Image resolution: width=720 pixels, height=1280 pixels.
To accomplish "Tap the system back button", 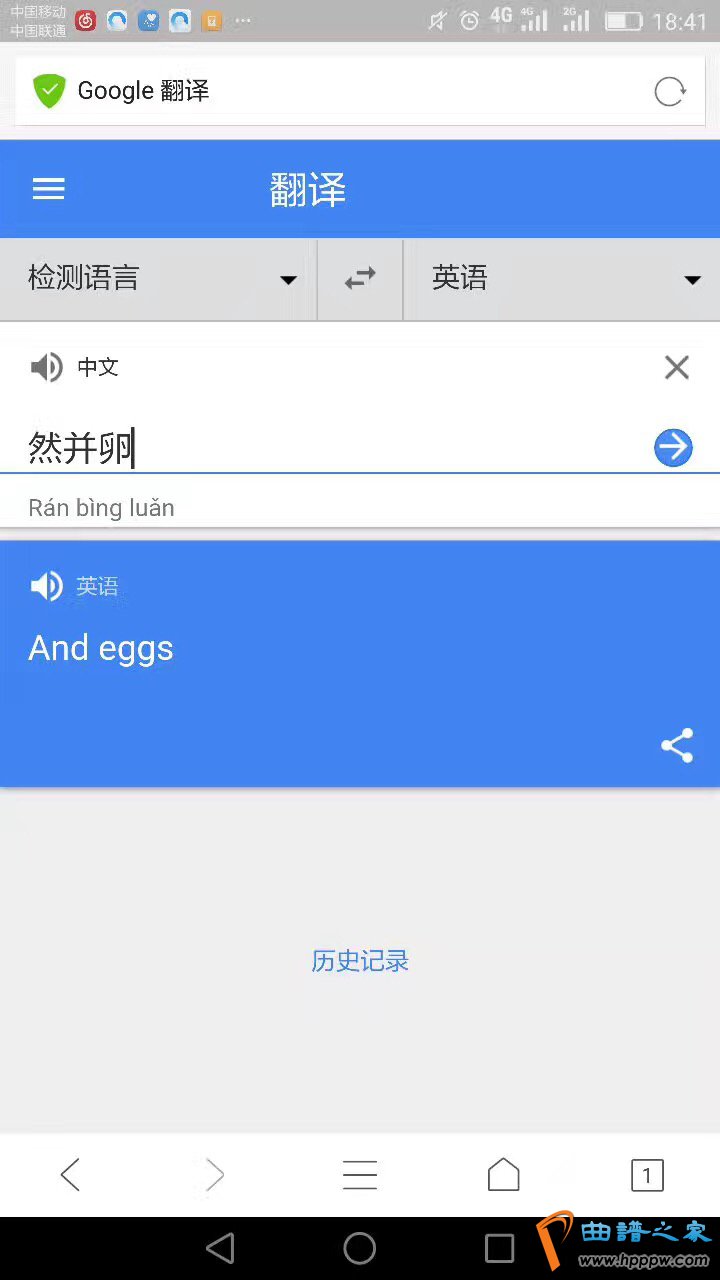I will 220,1248.
